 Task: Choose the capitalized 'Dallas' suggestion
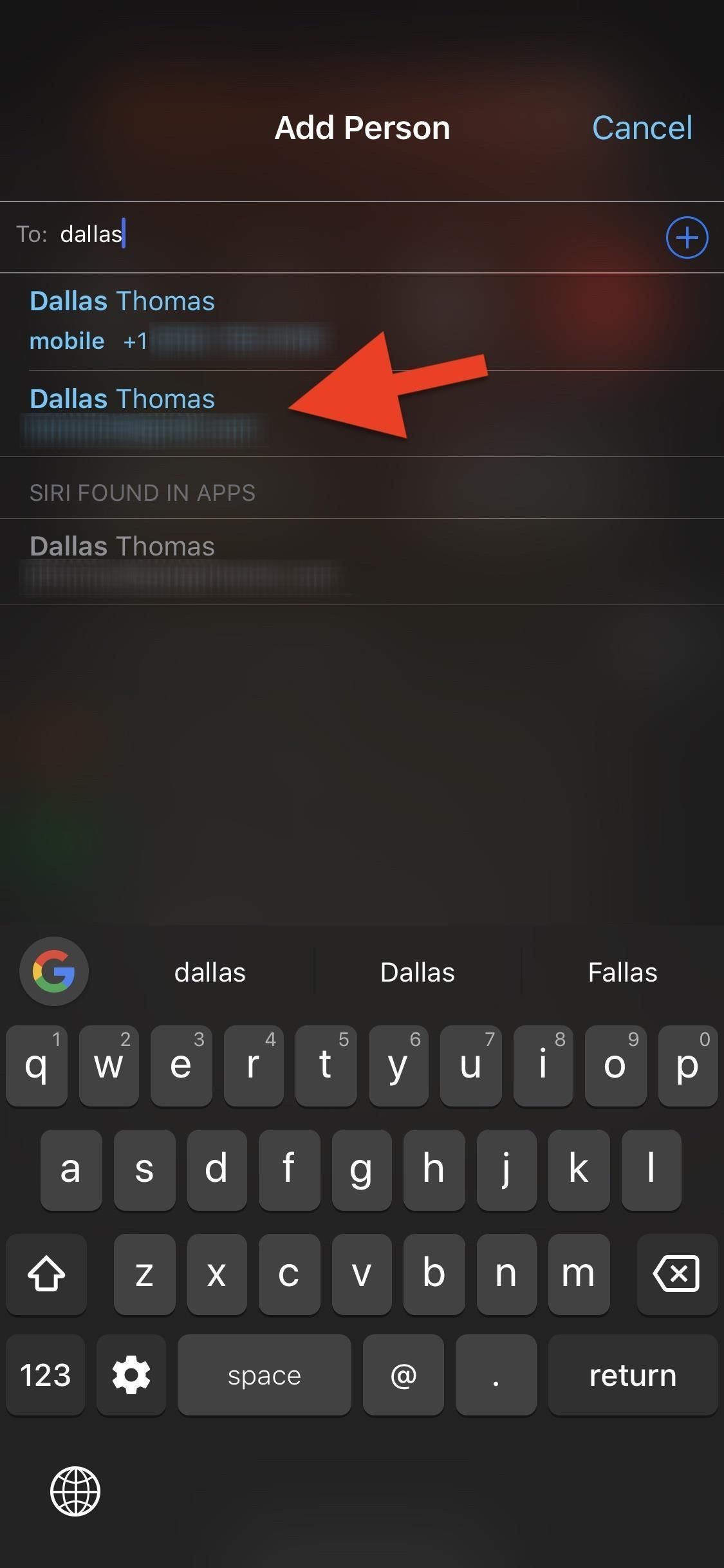pos(417,972)
